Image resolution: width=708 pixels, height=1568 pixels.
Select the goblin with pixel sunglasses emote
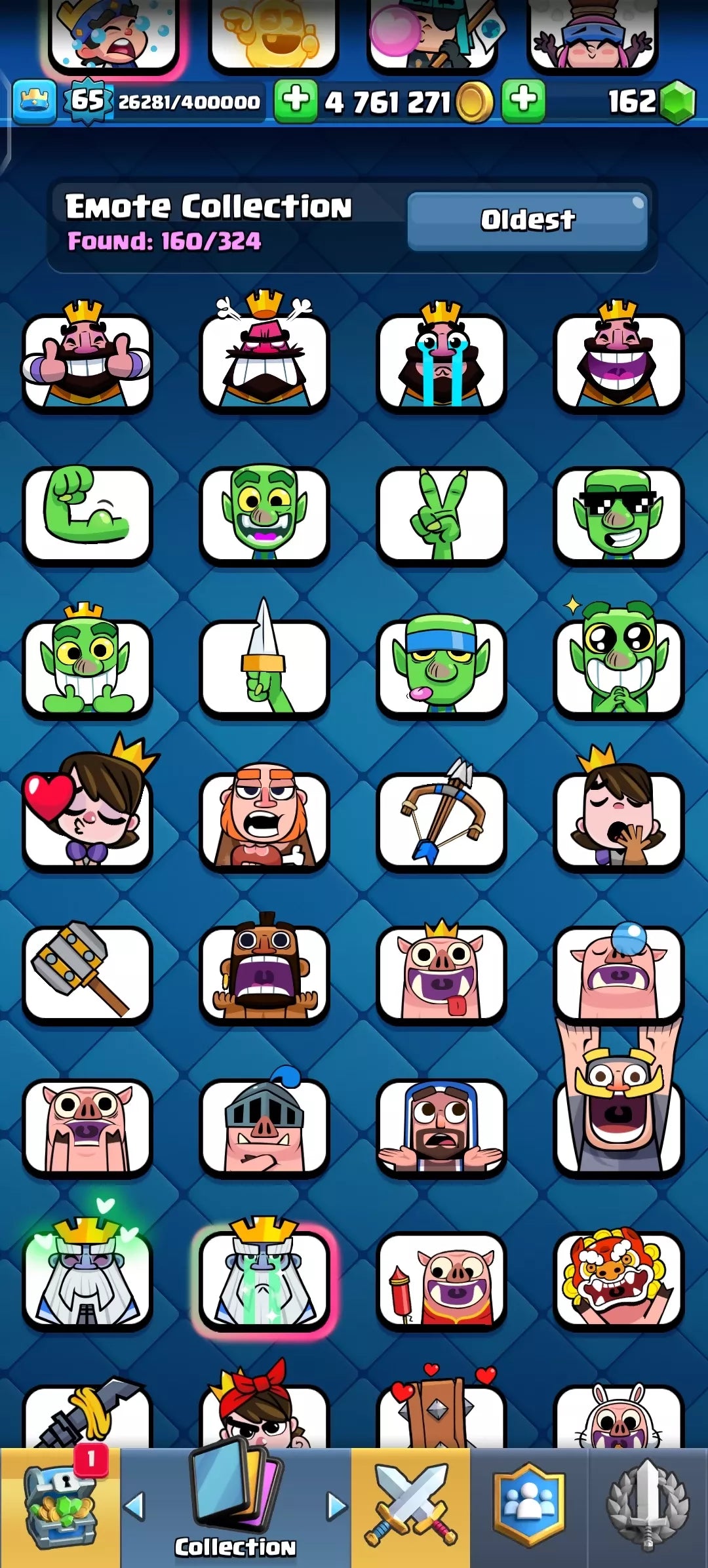click(x=618, y=513)
